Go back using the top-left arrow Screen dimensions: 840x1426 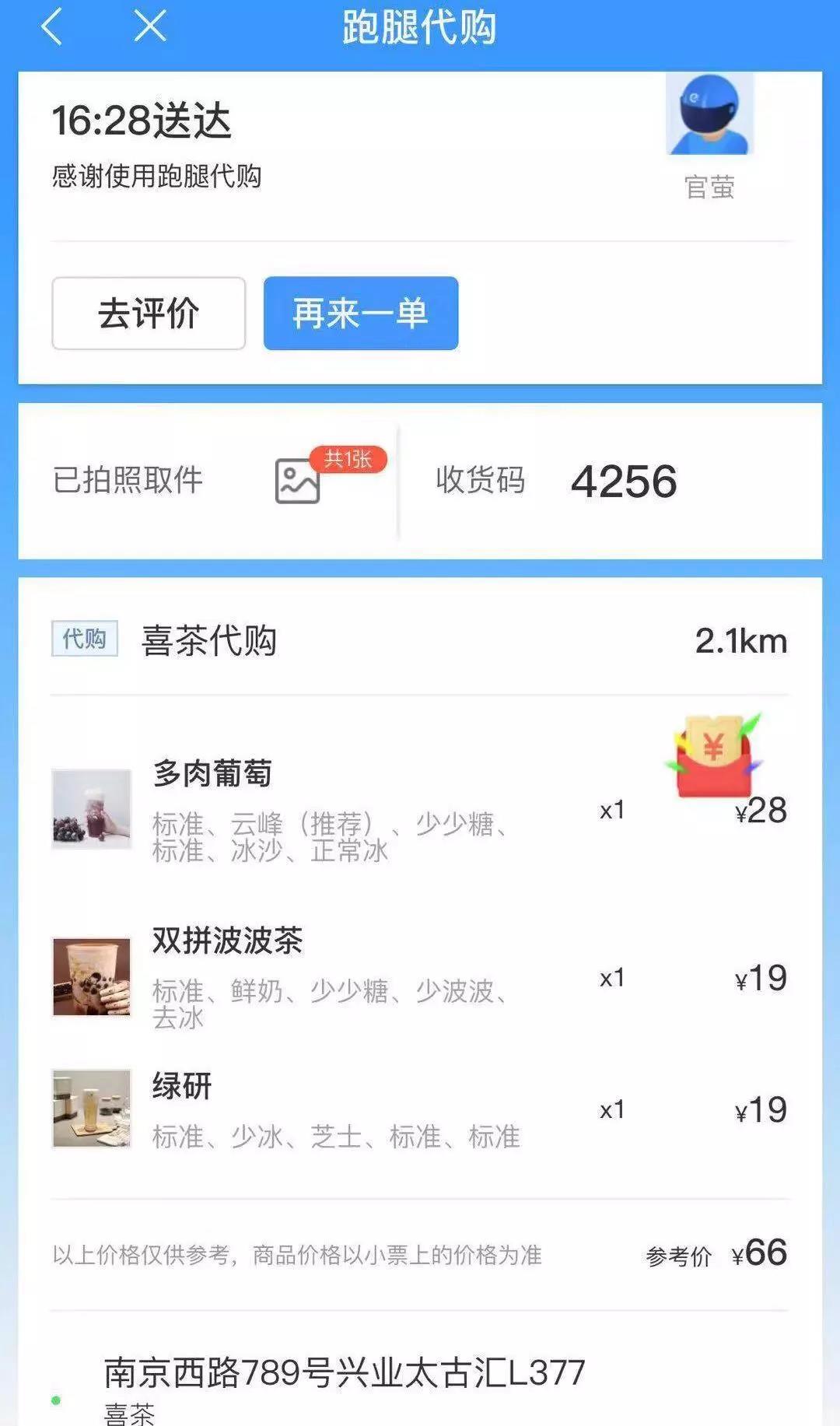click(x=51, y=26)
